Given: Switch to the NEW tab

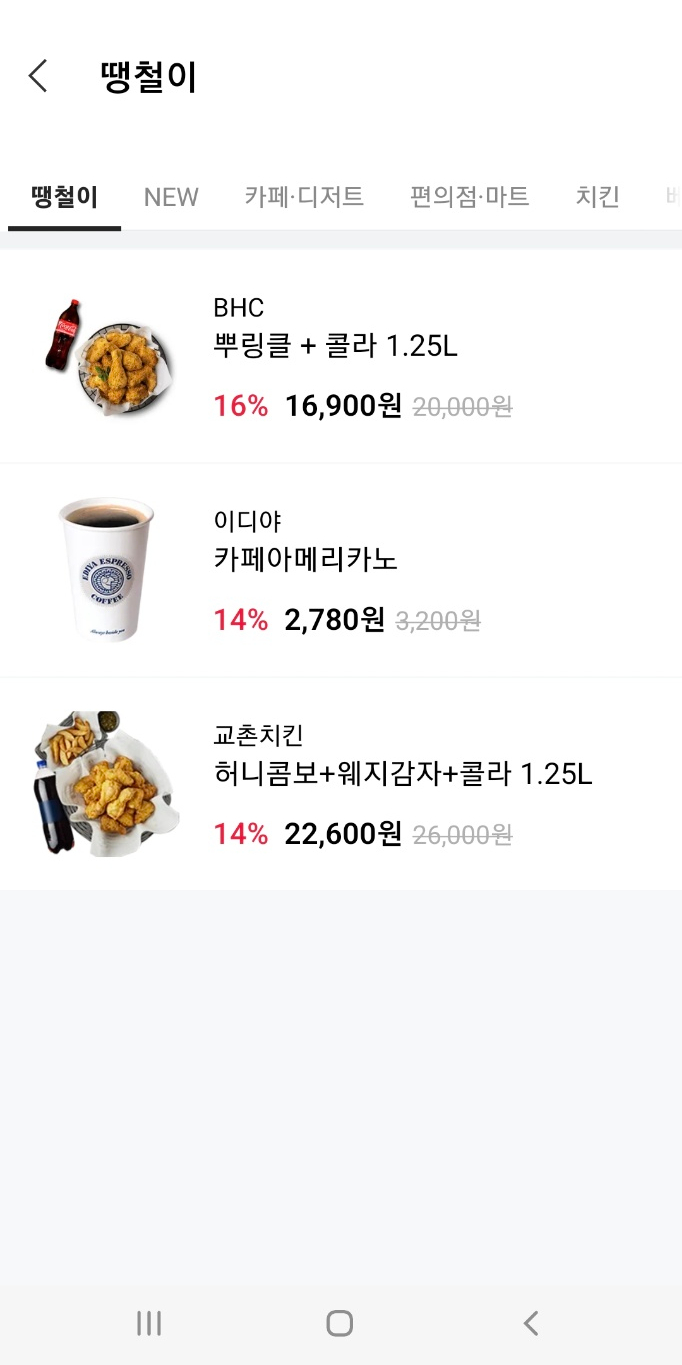Looking at the screenshot, I should (171, 197).
